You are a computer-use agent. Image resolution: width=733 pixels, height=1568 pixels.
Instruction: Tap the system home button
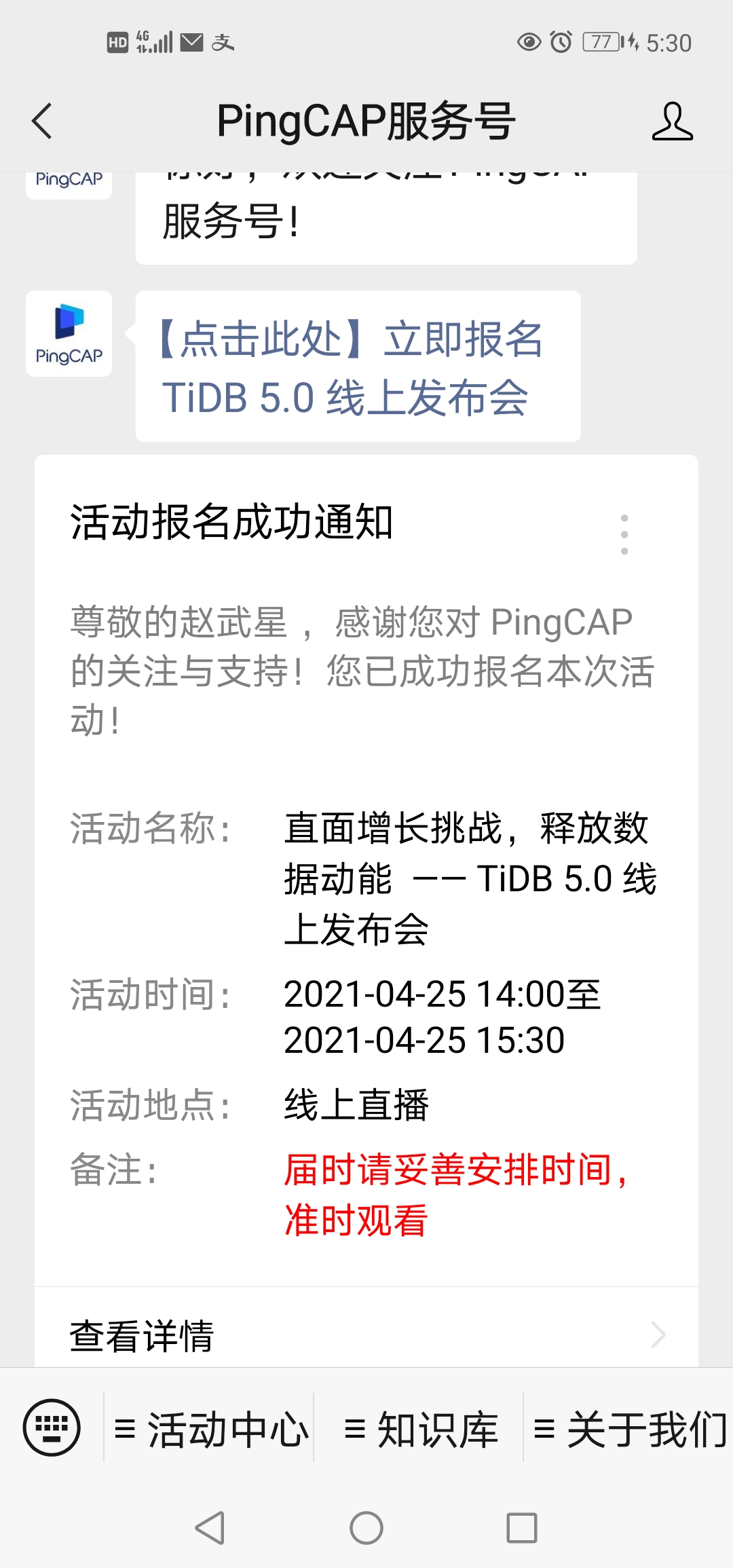pyautogui.click(x=366, y=1528)
